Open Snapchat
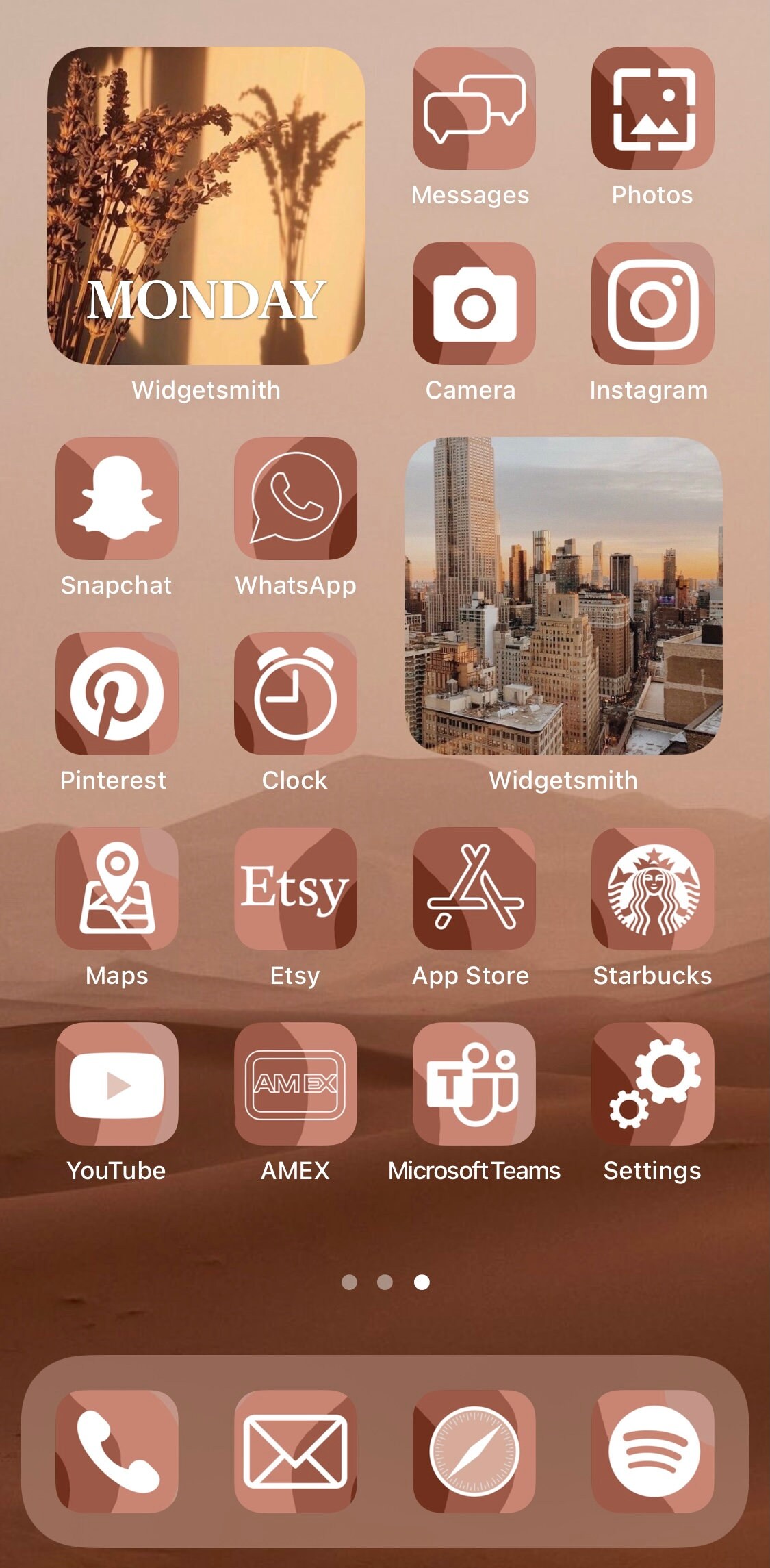This screenshot has height=1568, width=770. (117, 498)
